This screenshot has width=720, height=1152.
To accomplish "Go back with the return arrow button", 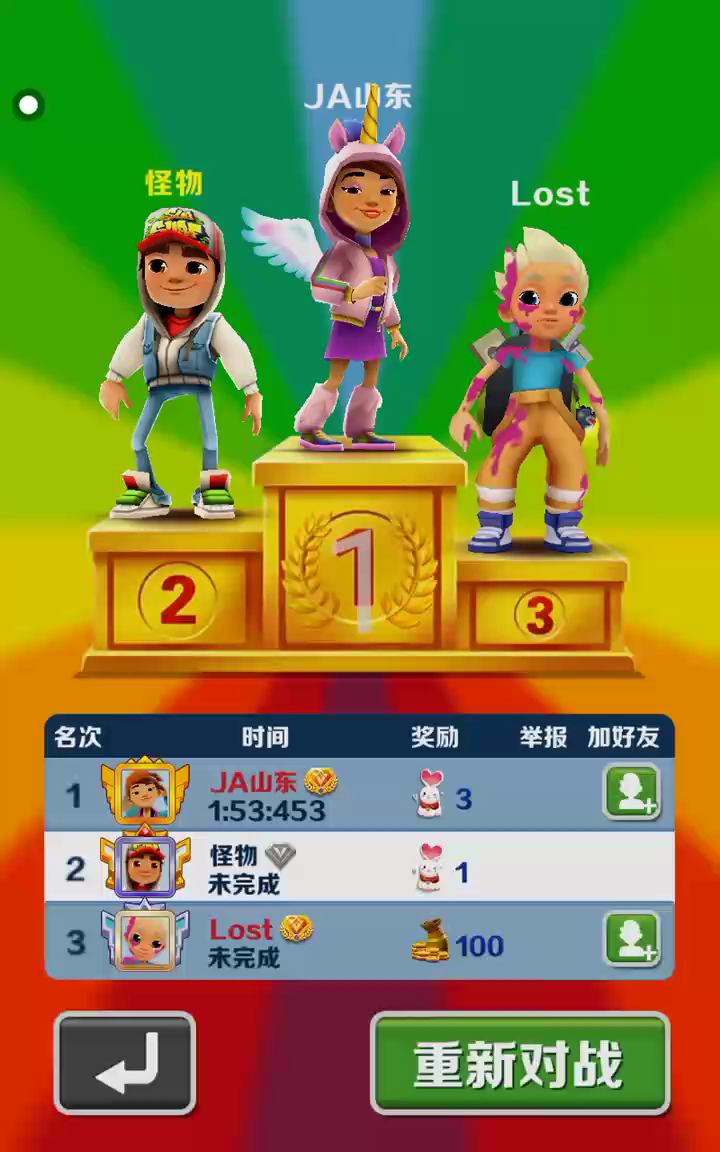I will (x=125, y=1063).
